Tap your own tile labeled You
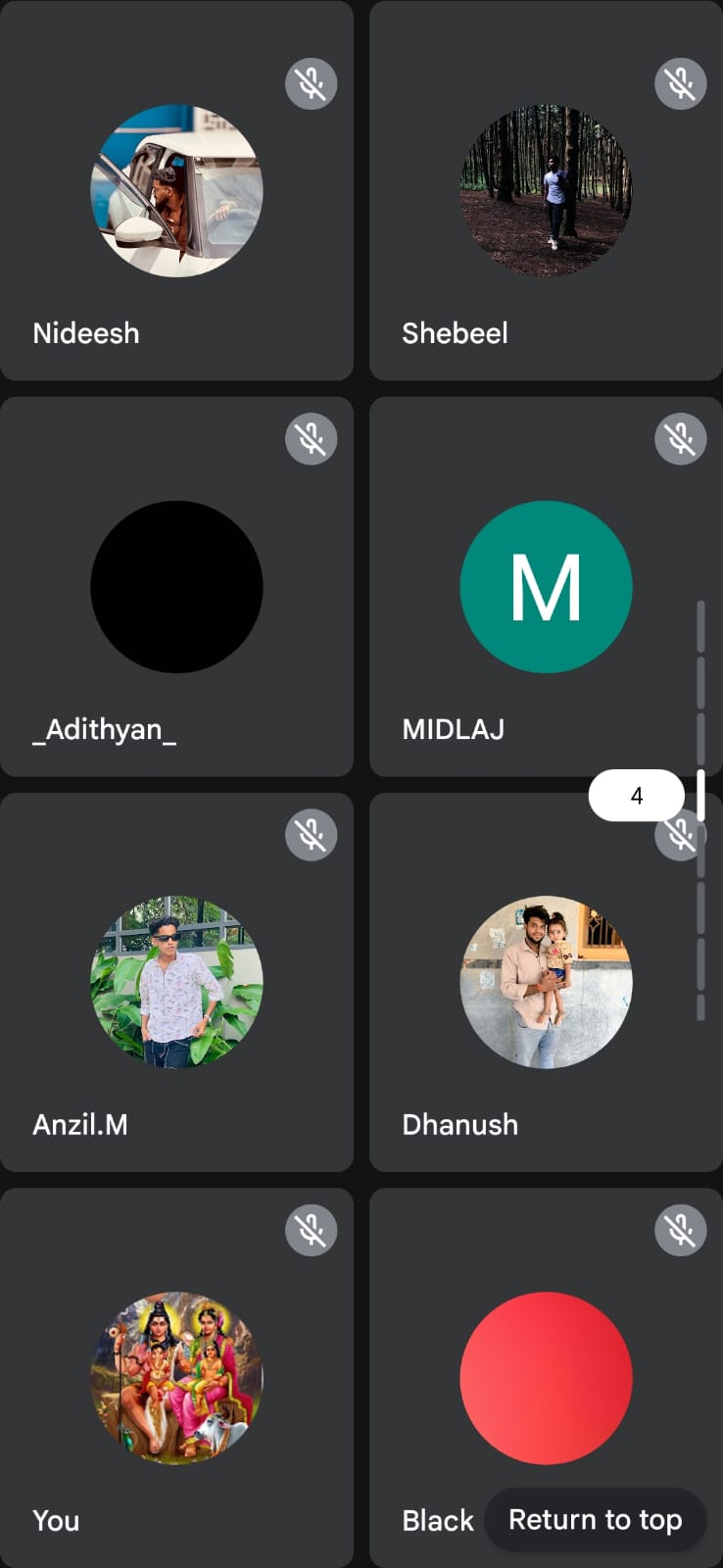The image size is (723, 1568). [176, 1377]
